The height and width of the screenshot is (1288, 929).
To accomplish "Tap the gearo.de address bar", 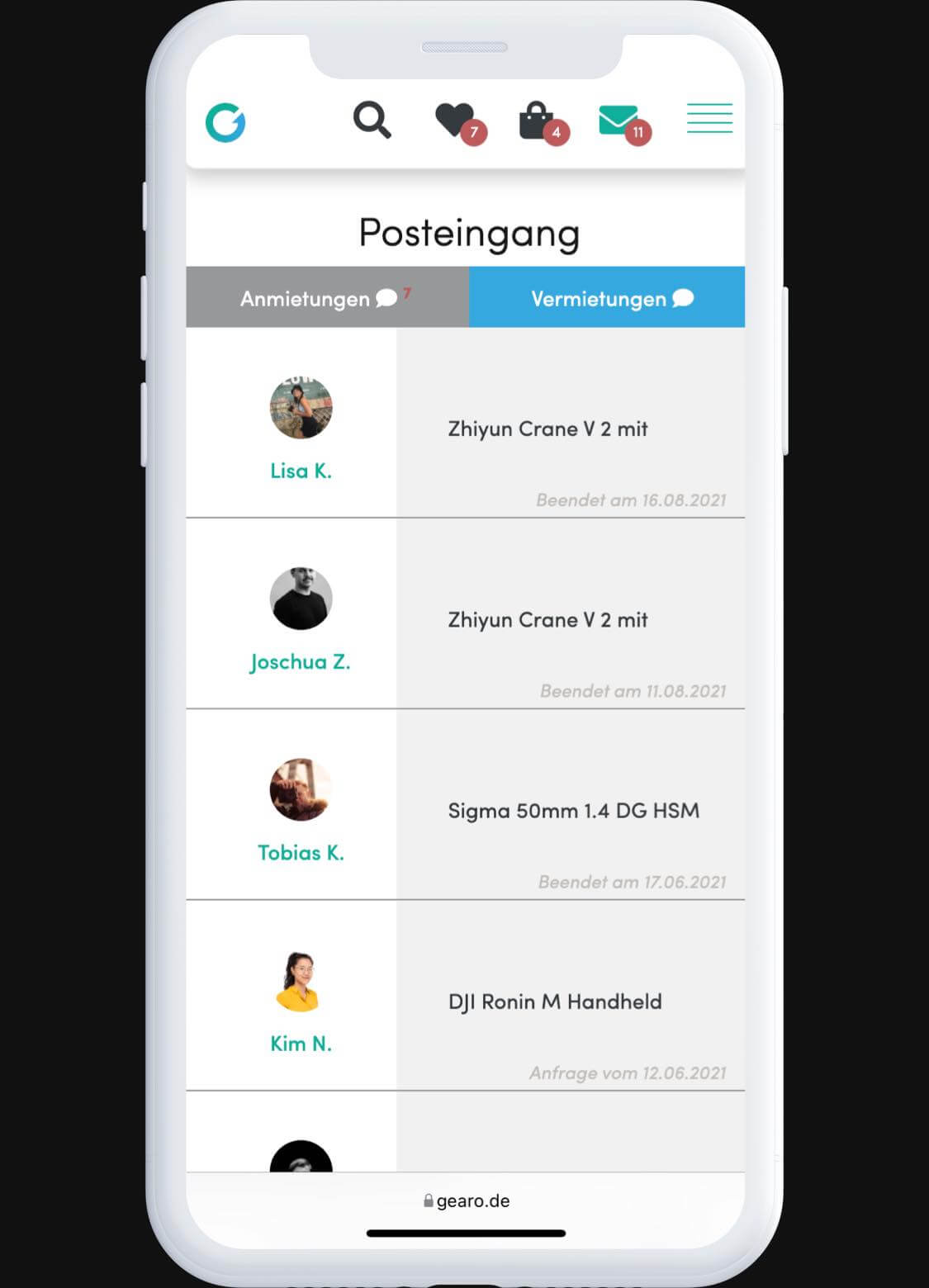I will (x=467, y=1200).
